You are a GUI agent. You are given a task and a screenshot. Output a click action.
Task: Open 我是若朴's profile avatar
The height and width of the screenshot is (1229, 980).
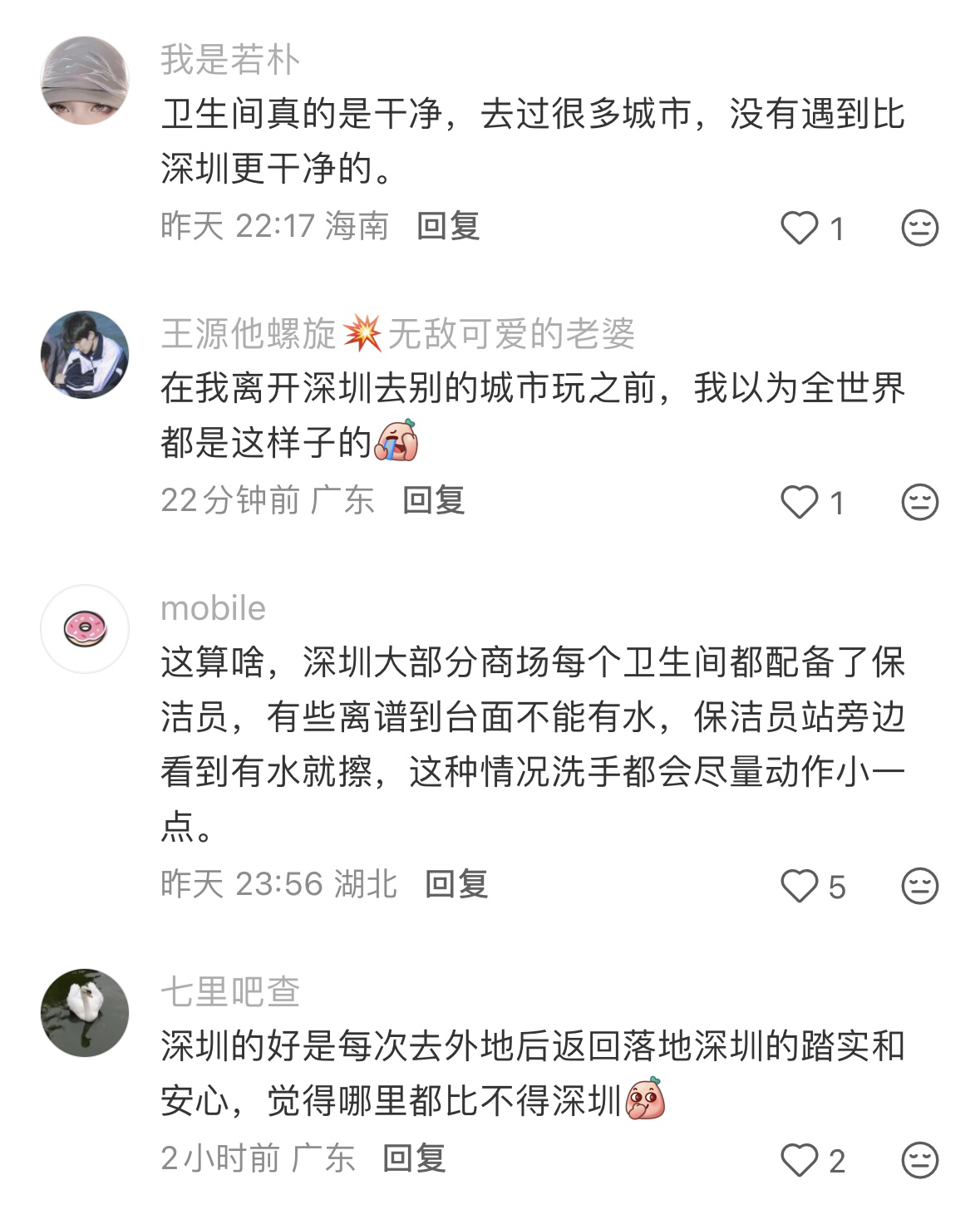tap(85, 81)
